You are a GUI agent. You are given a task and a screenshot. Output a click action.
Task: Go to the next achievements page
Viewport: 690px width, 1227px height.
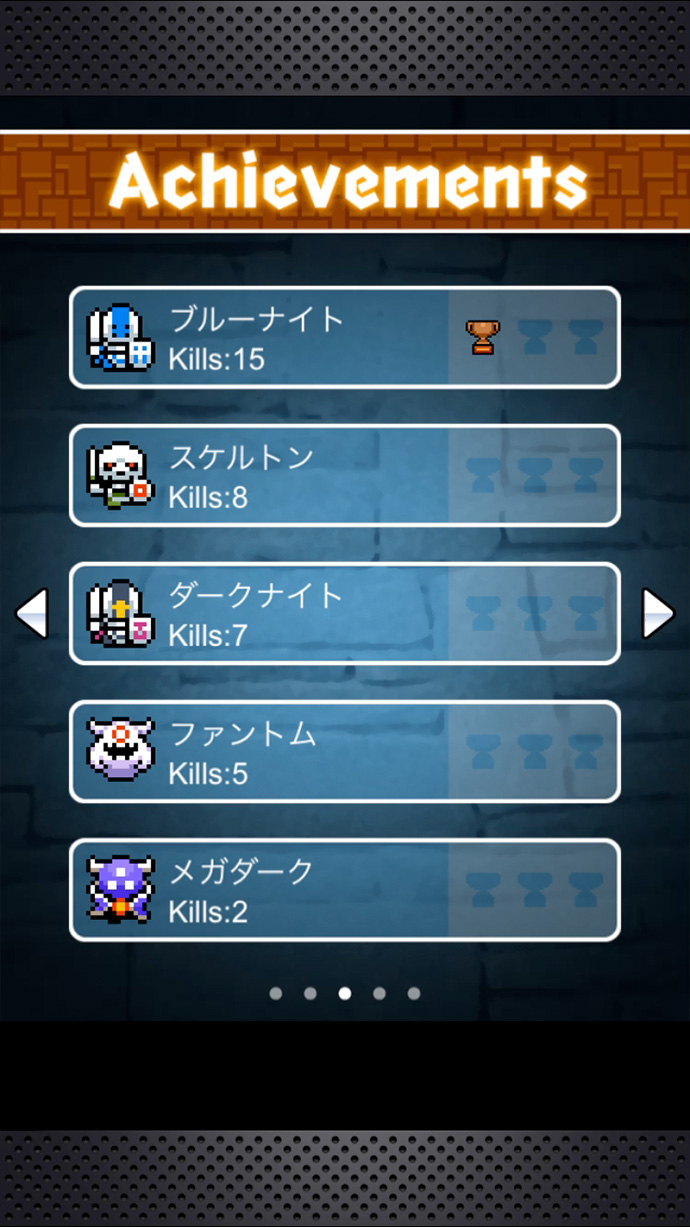pyautogui.click(x=658, y=613)
